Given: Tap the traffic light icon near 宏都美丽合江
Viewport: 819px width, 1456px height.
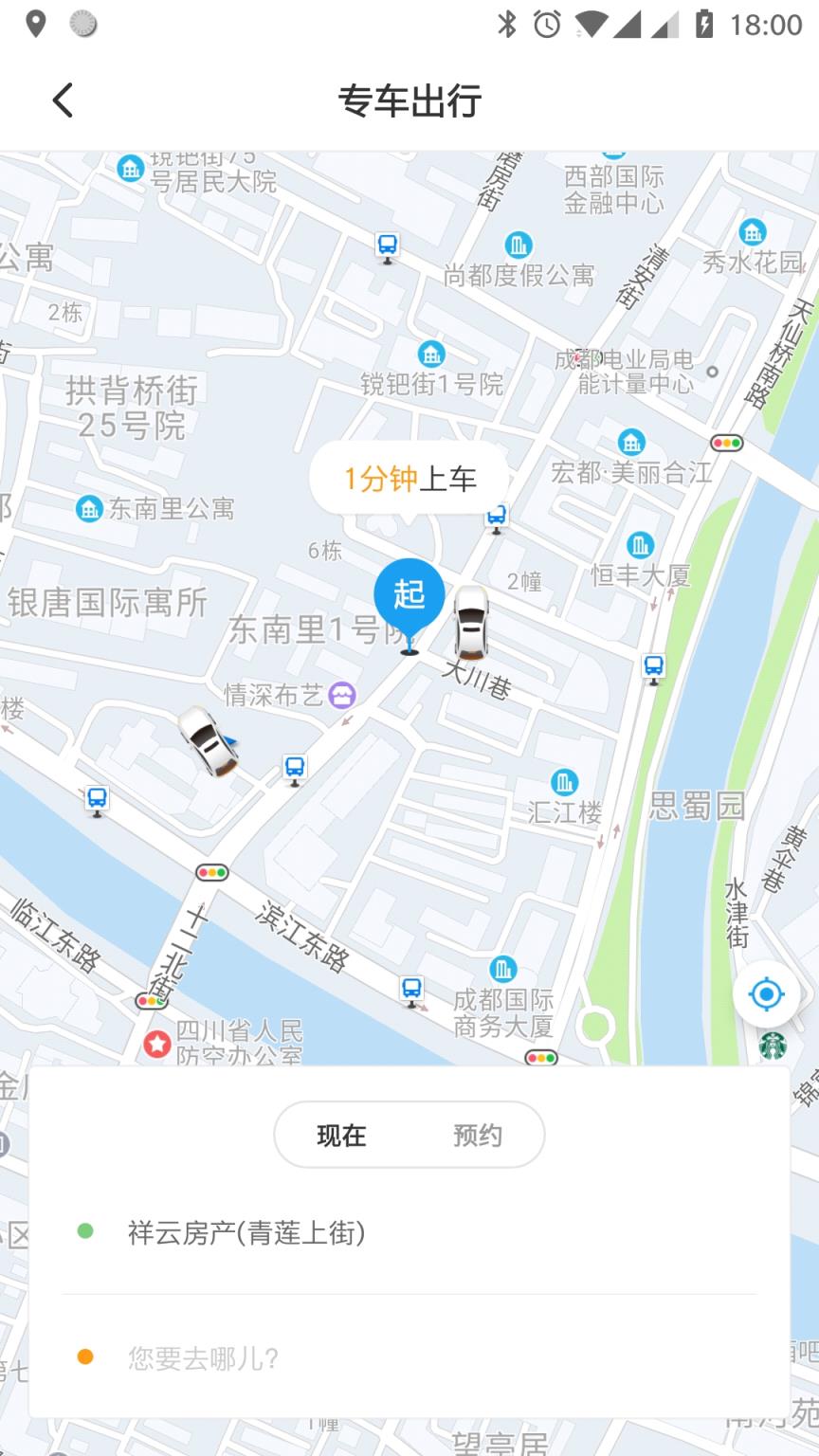Looking at the screenshot, I should click(726, 442).
